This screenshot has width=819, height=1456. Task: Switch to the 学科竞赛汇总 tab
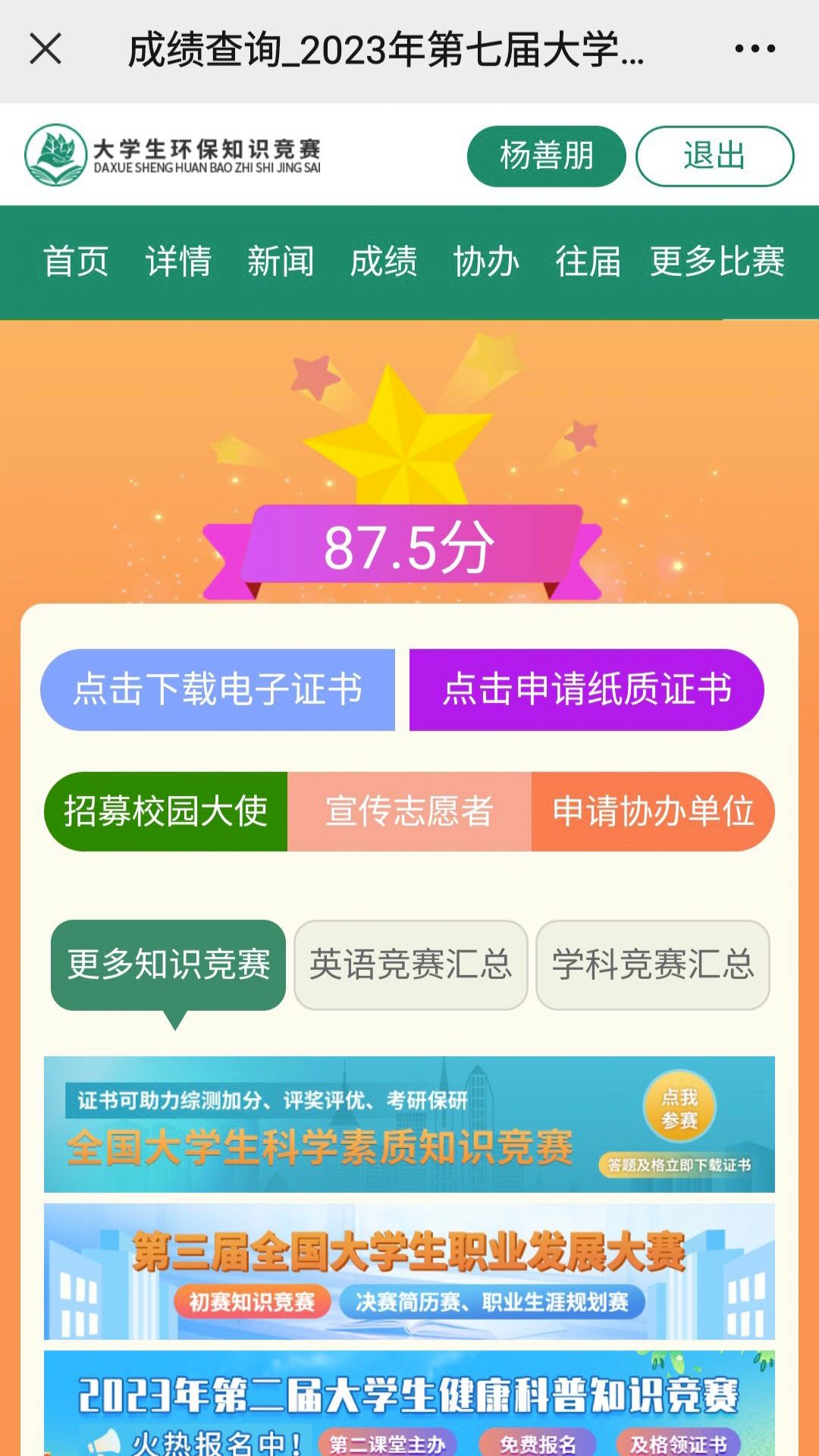point(653,965)
